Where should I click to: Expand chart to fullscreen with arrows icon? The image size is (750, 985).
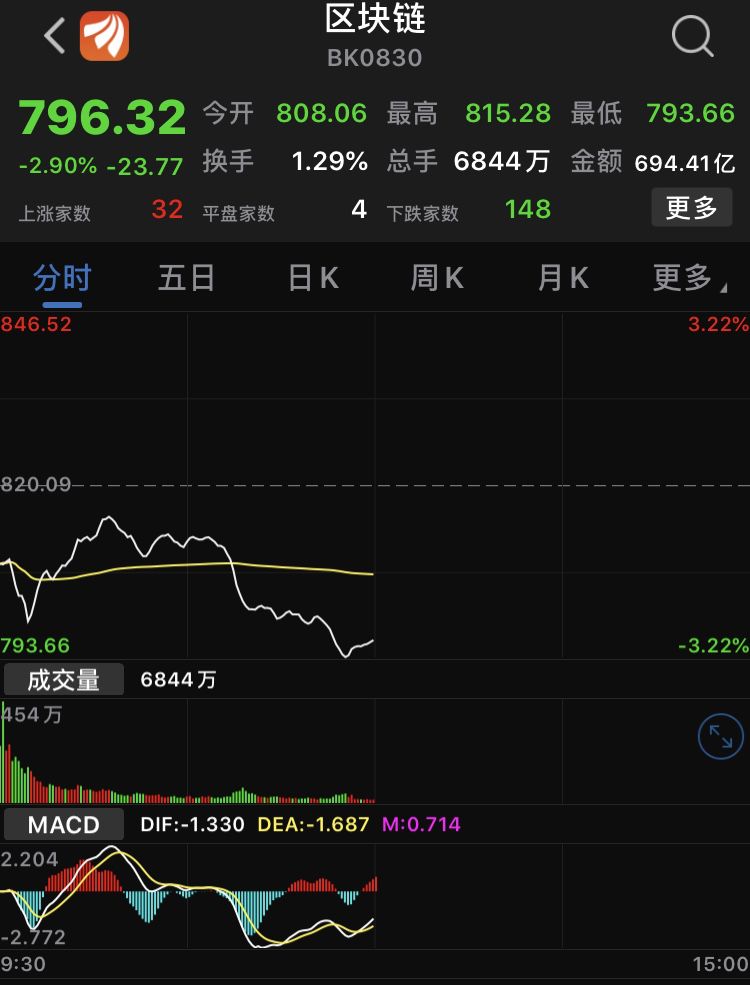[720, 738]
